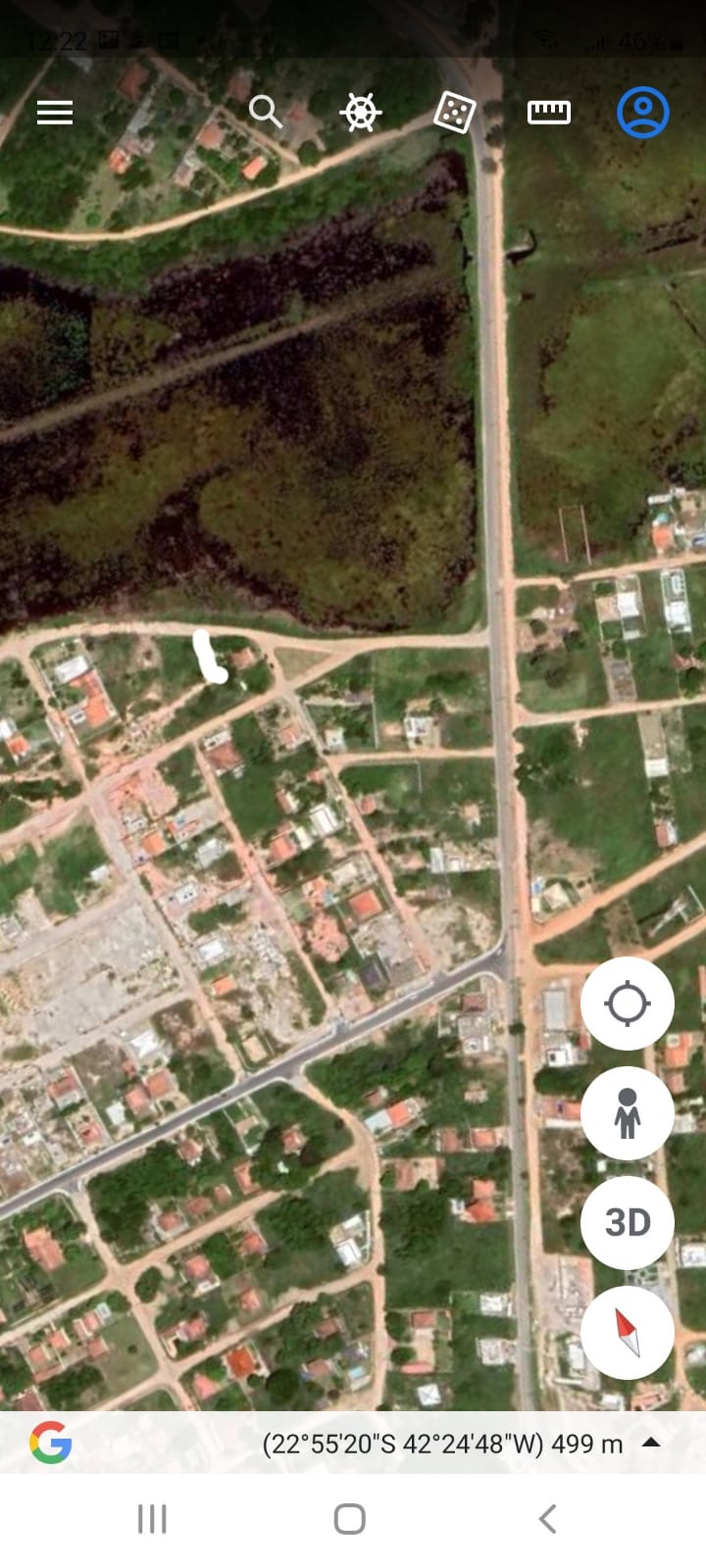Screen dimensions: 706x1568
Task: Go back using the system back button
Action: coord(548,1519)
